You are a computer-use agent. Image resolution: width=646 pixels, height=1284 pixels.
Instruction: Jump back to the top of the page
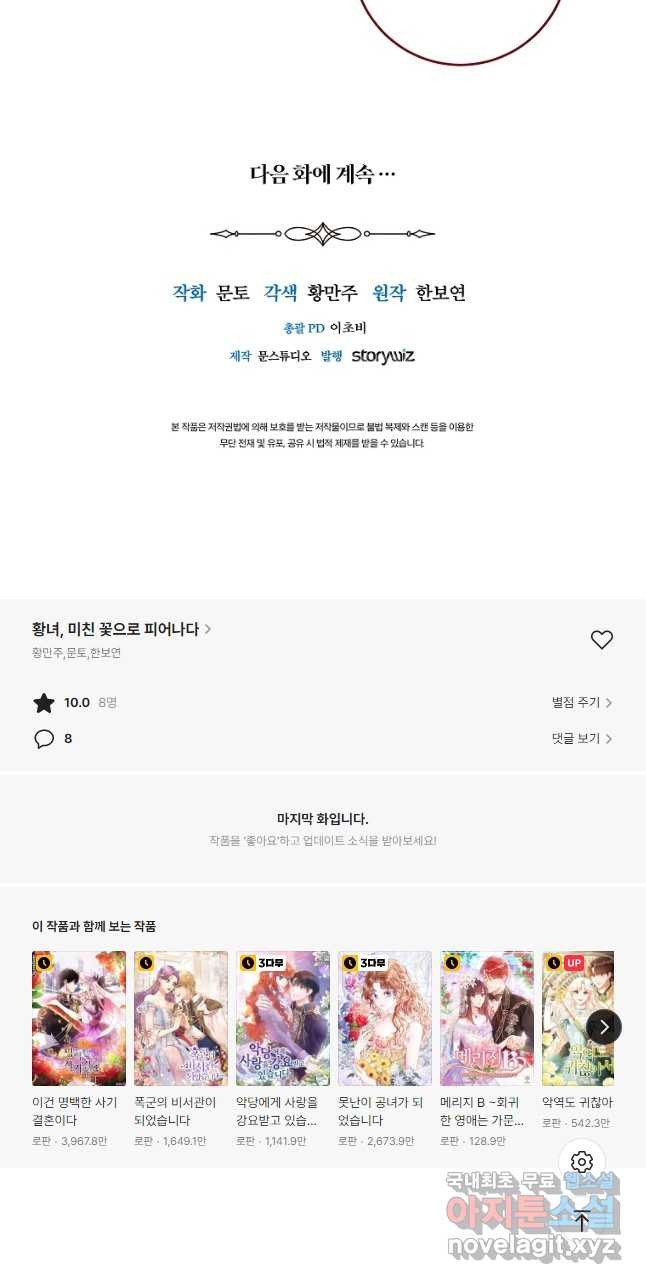[582, 1221]
